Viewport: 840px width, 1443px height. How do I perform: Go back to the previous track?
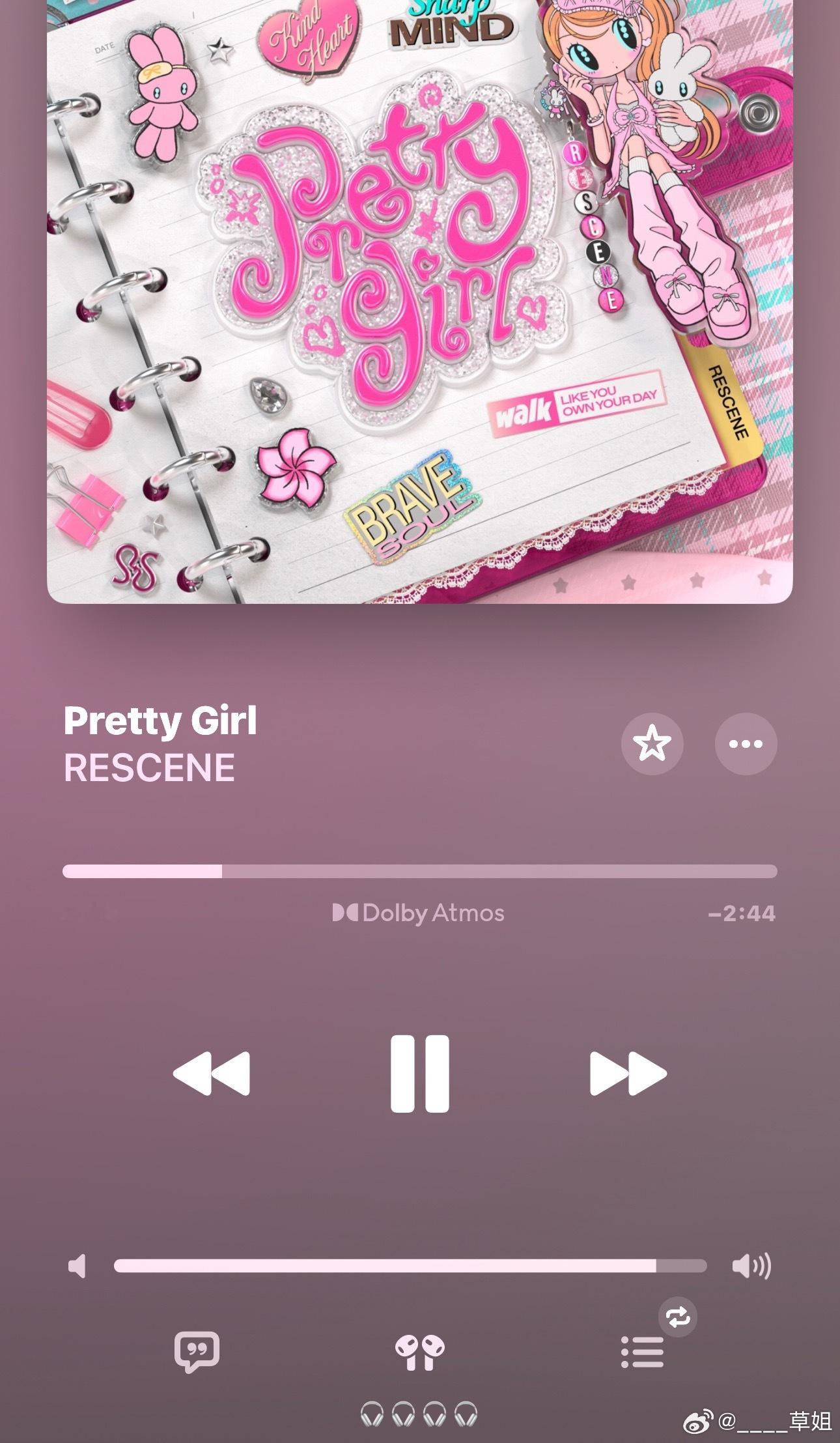pyautogui.click(x=211, y=1073)
